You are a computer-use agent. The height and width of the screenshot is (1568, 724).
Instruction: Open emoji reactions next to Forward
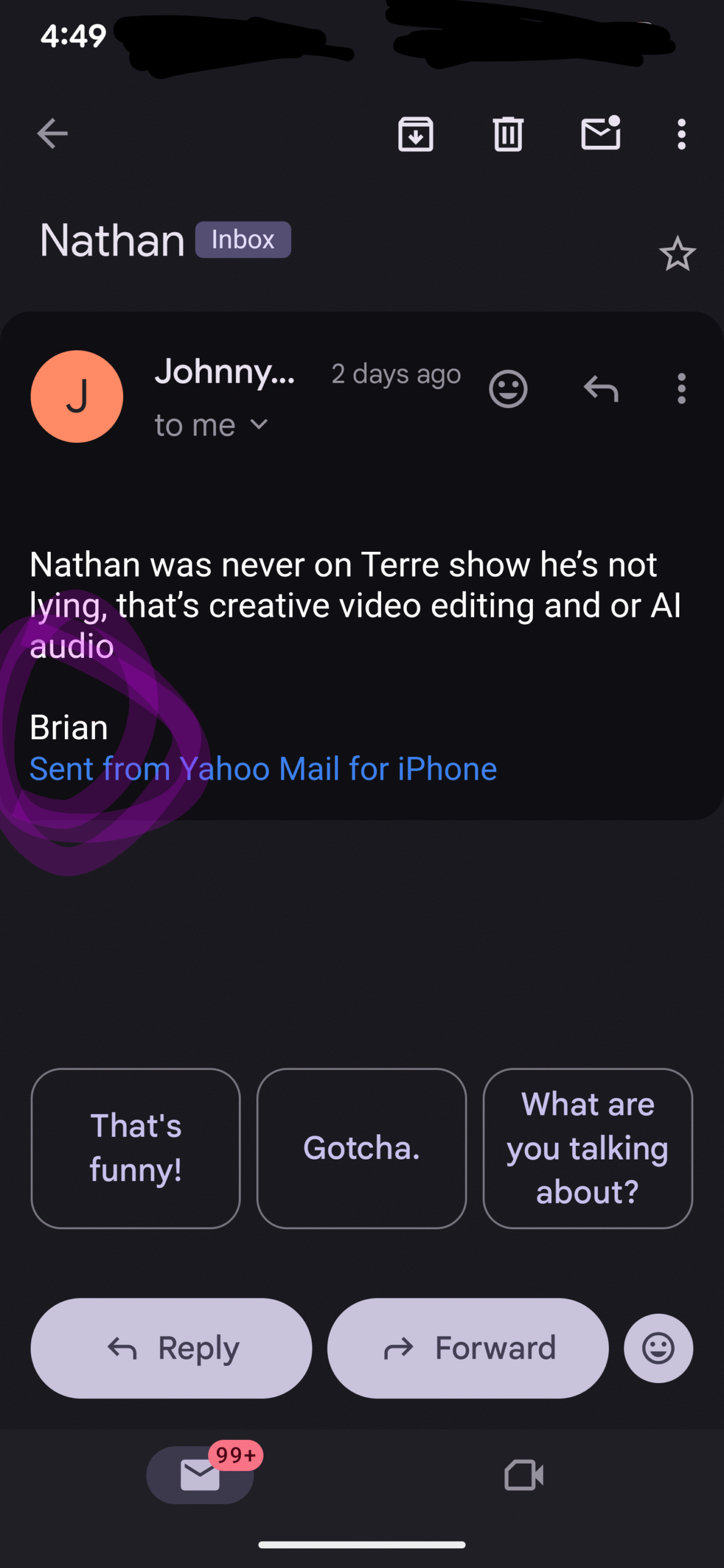pos(658,1347)
